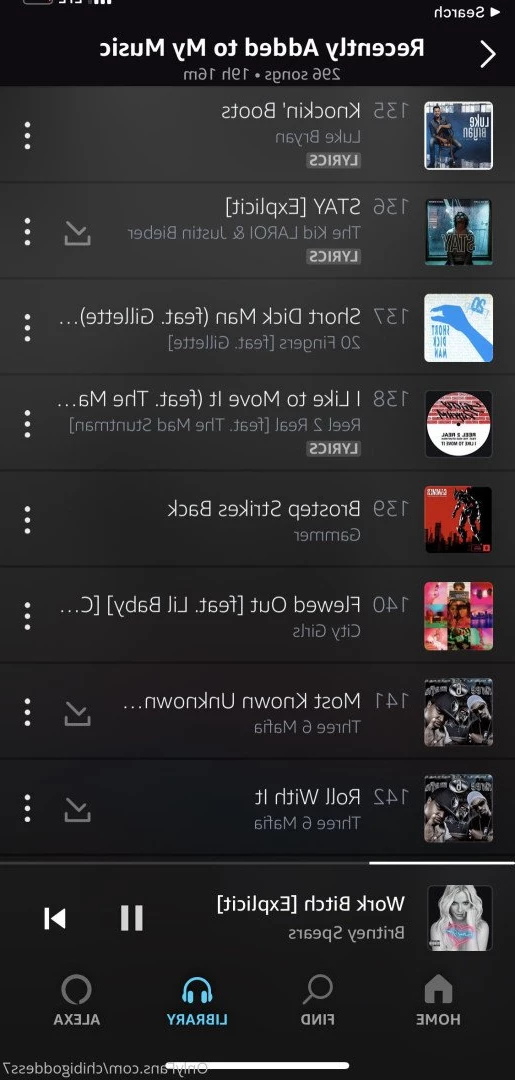Open options for Roll With It
Viewport: 515px width, 1080px height.
pyautogui.click(x=28, y=808)
